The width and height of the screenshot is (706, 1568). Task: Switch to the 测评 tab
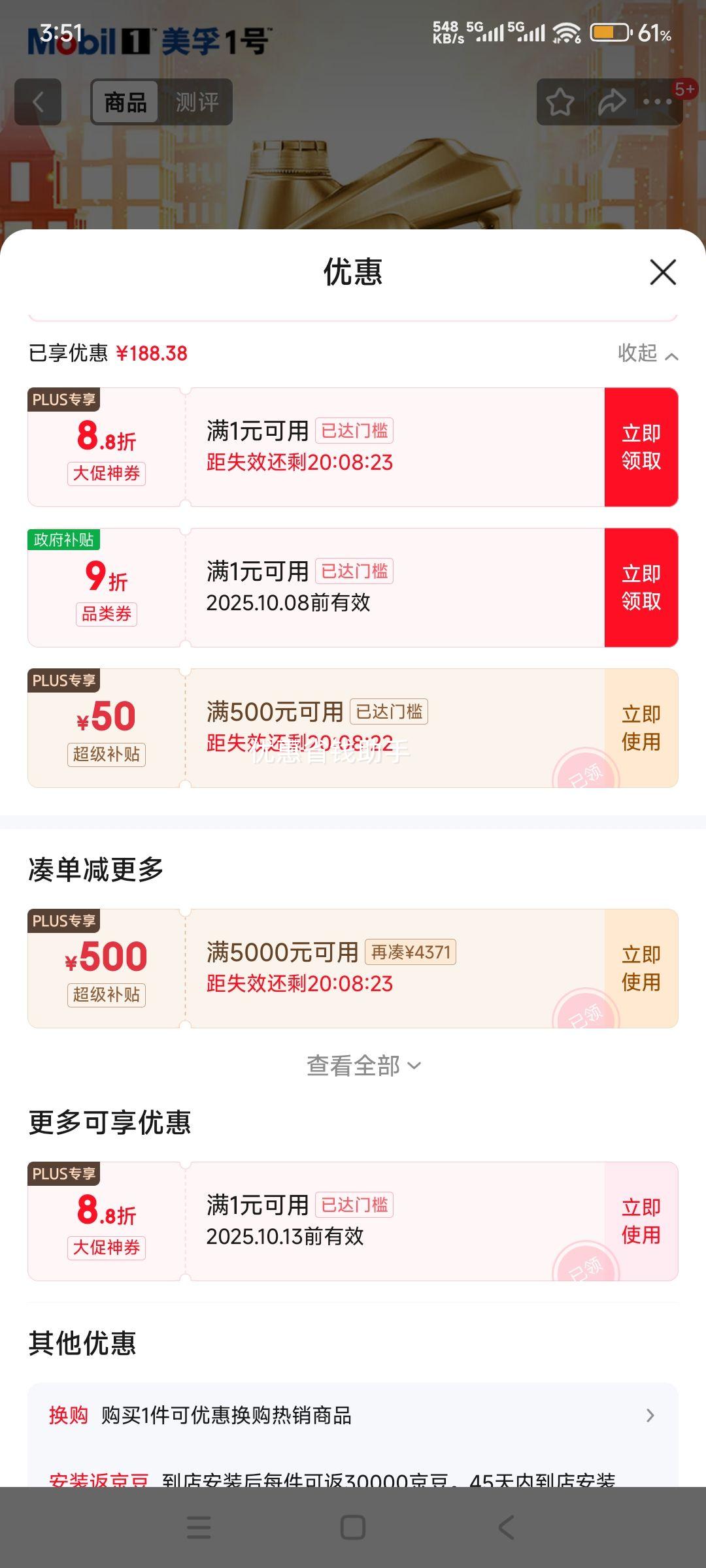click(197, 102)
